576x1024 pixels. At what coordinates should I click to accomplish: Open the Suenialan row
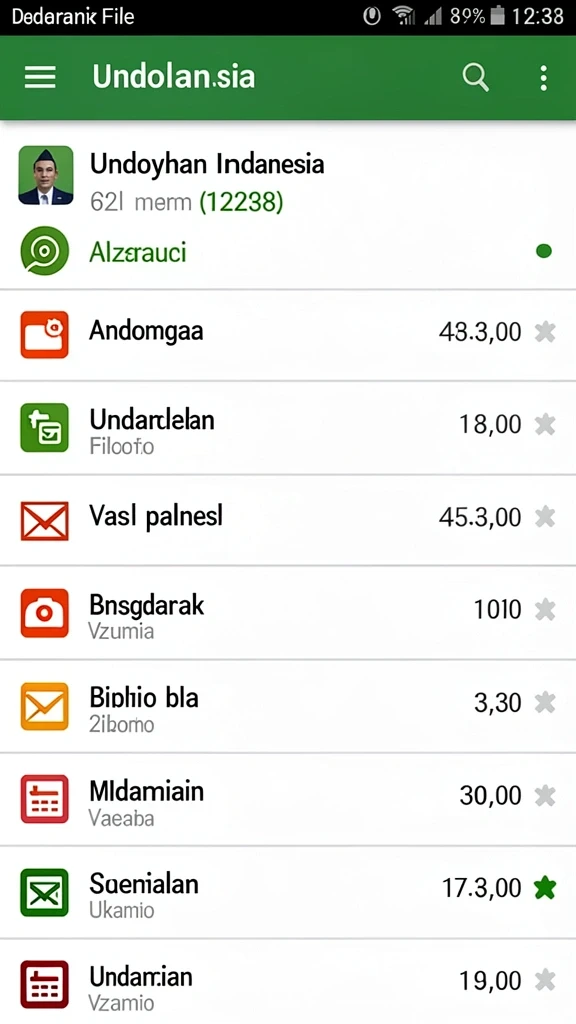click(288, 892)
